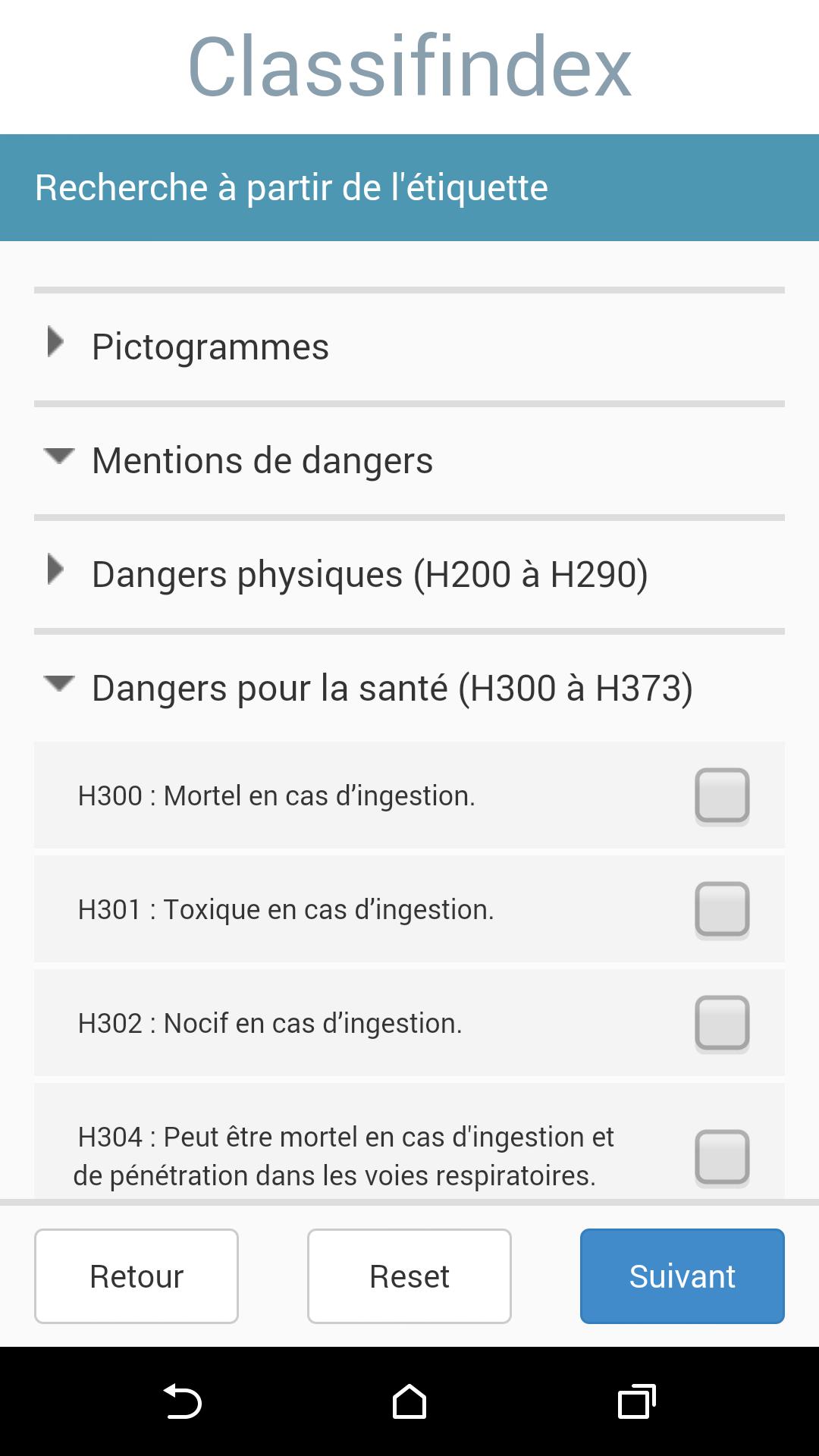Expand the Pictogrammes section

(210, 347)
